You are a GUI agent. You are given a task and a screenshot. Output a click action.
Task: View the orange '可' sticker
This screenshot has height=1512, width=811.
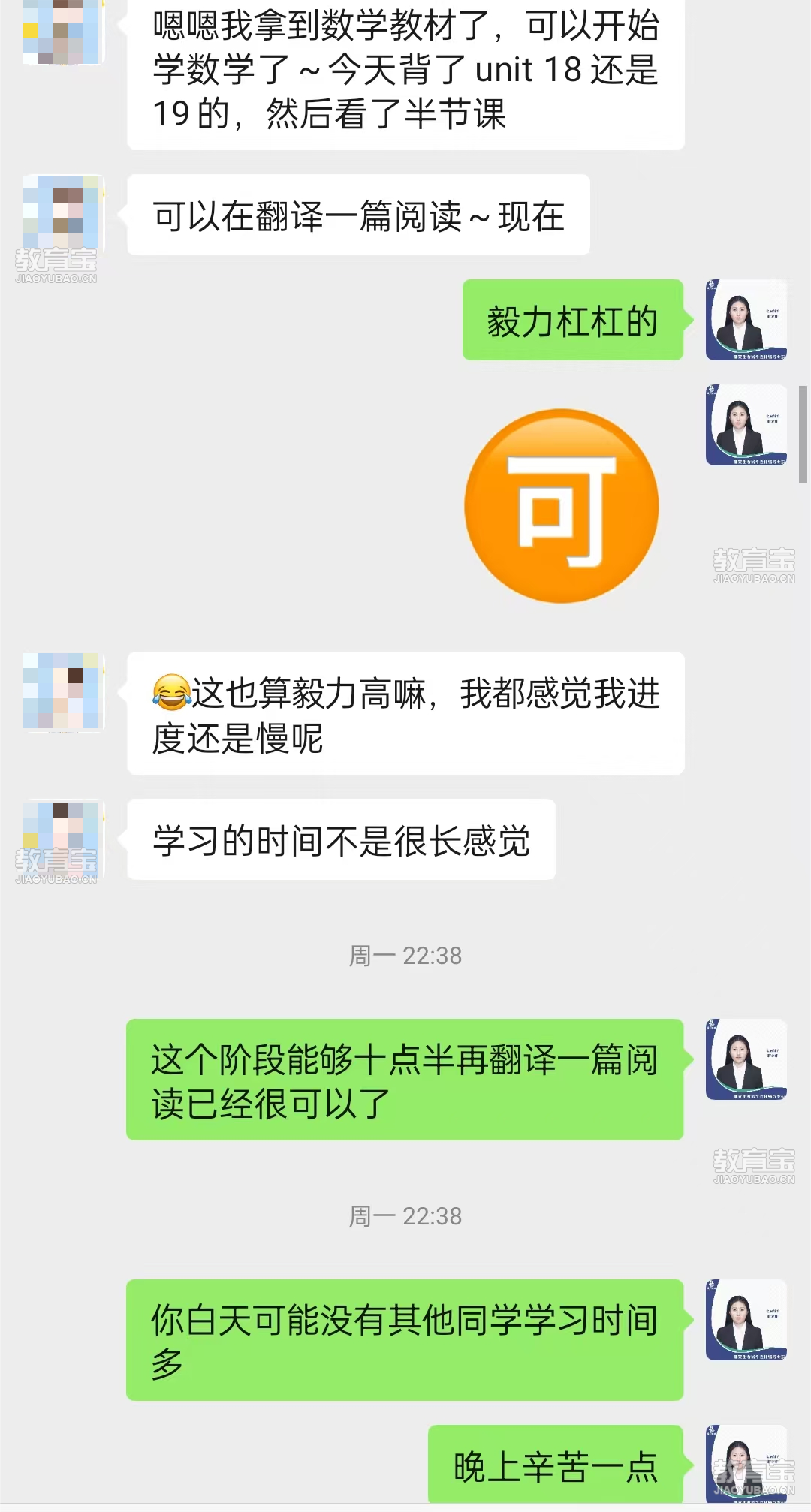point(561,506)
